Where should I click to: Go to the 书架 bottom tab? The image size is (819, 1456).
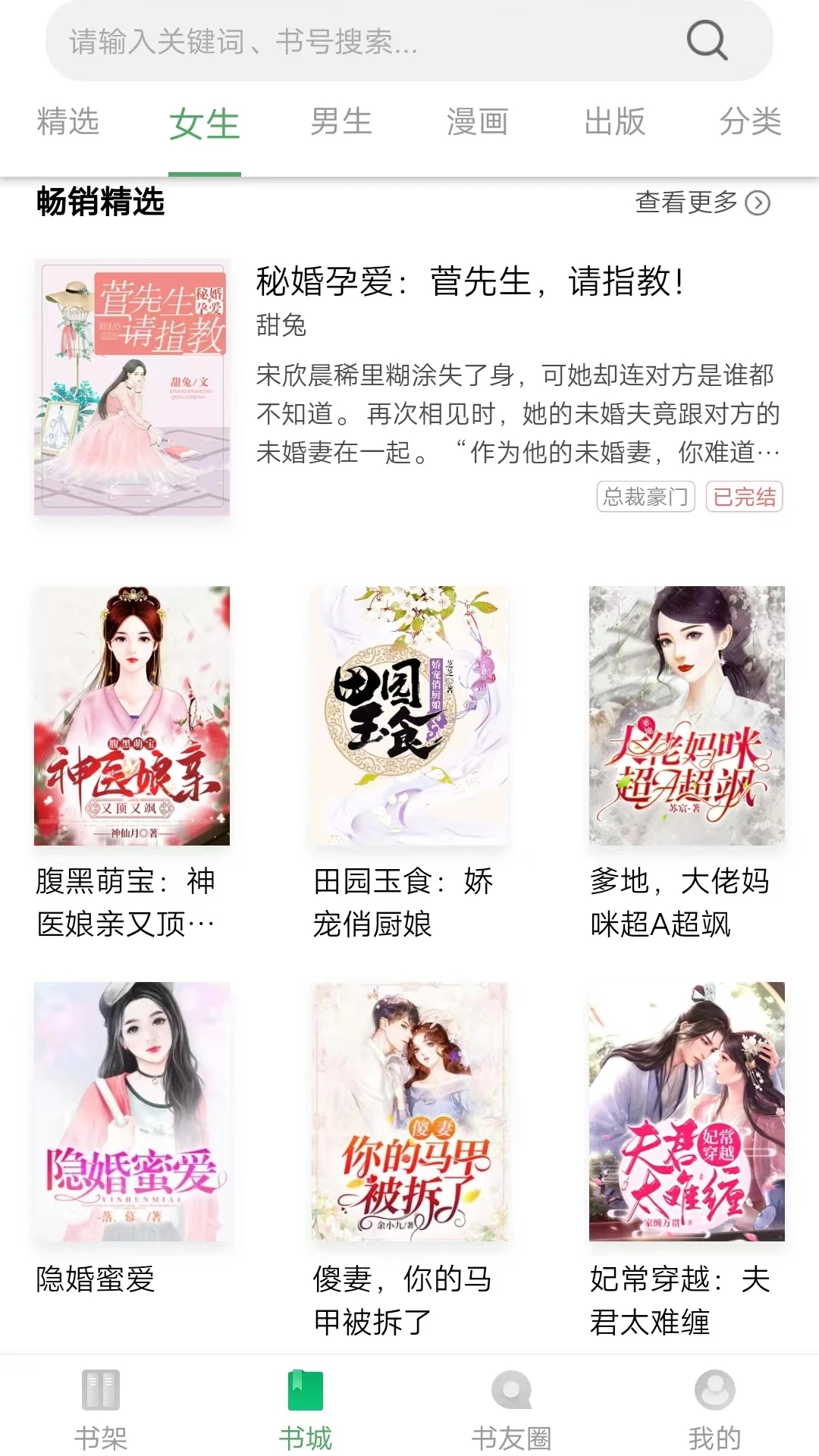tap(101, 1410)
